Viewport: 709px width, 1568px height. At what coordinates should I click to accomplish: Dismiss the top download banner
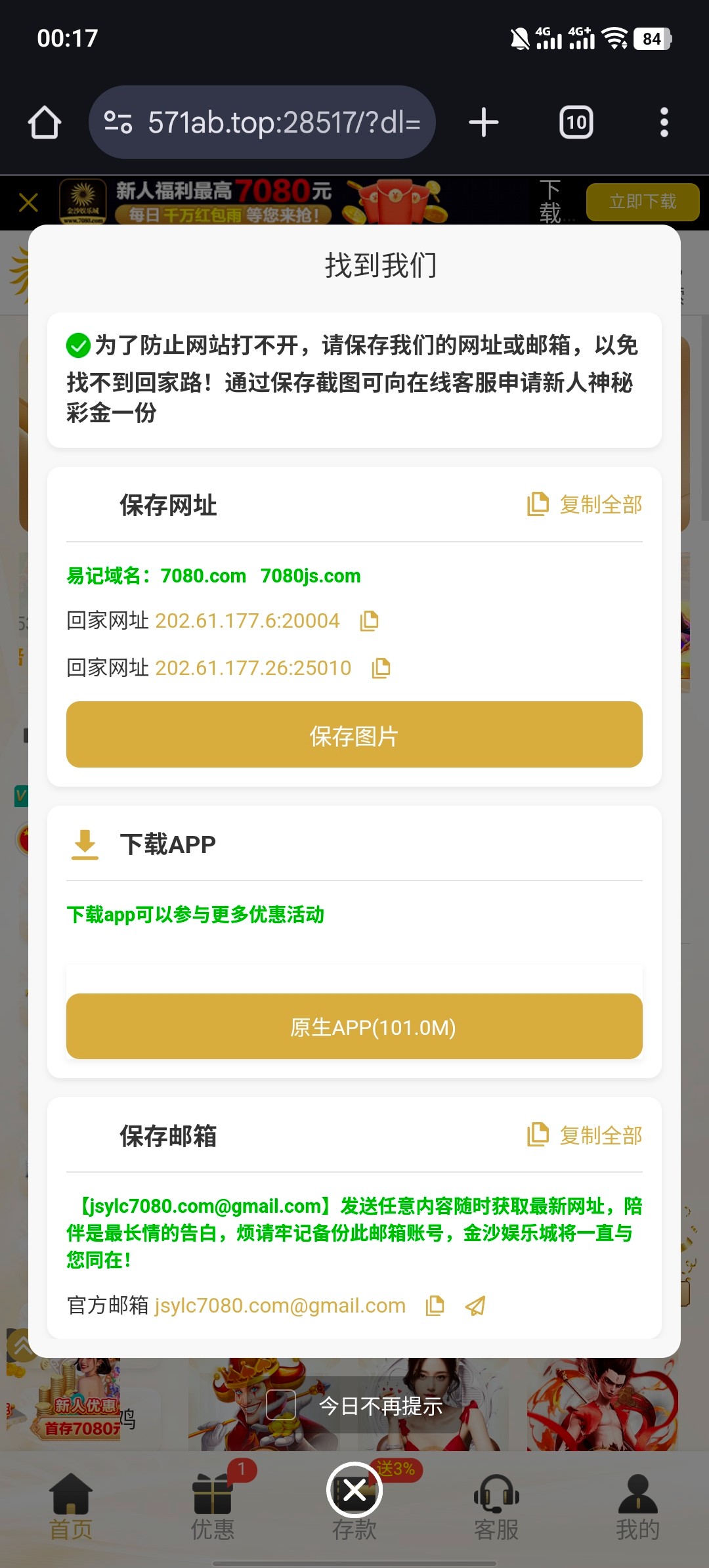point(28,202)
